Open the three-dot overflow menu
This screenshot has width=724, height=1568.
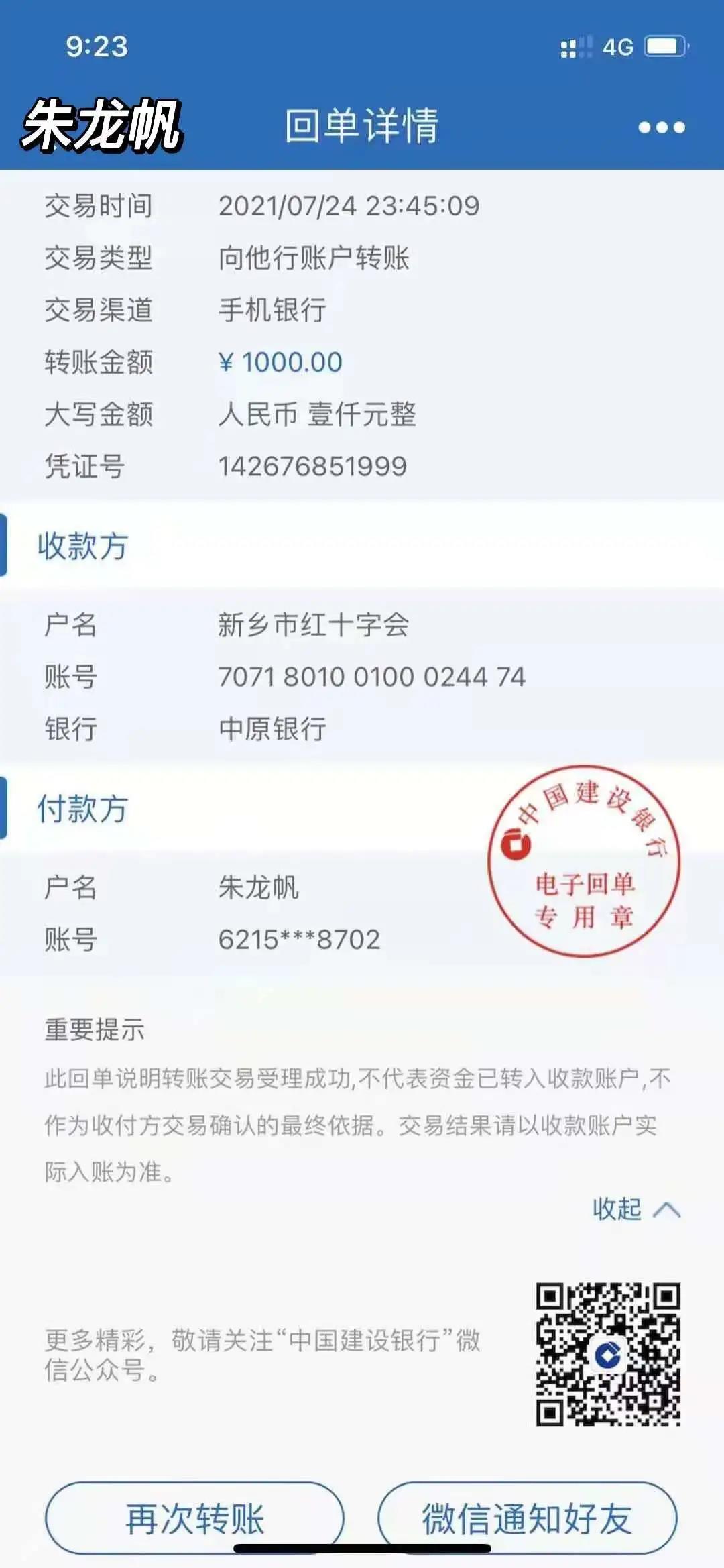point(661,127)
